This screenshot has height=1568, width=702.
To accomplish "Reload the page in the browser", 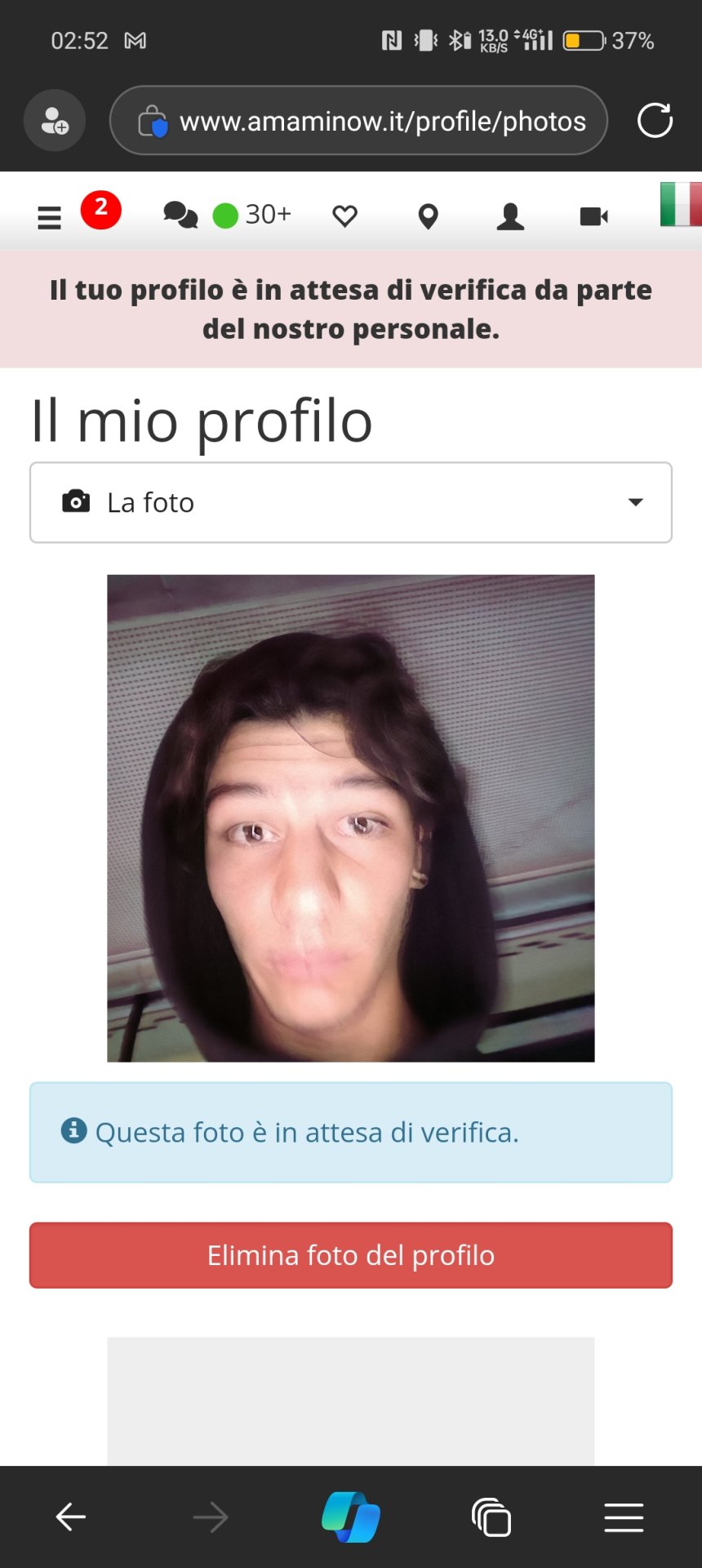I will (655, 121).
